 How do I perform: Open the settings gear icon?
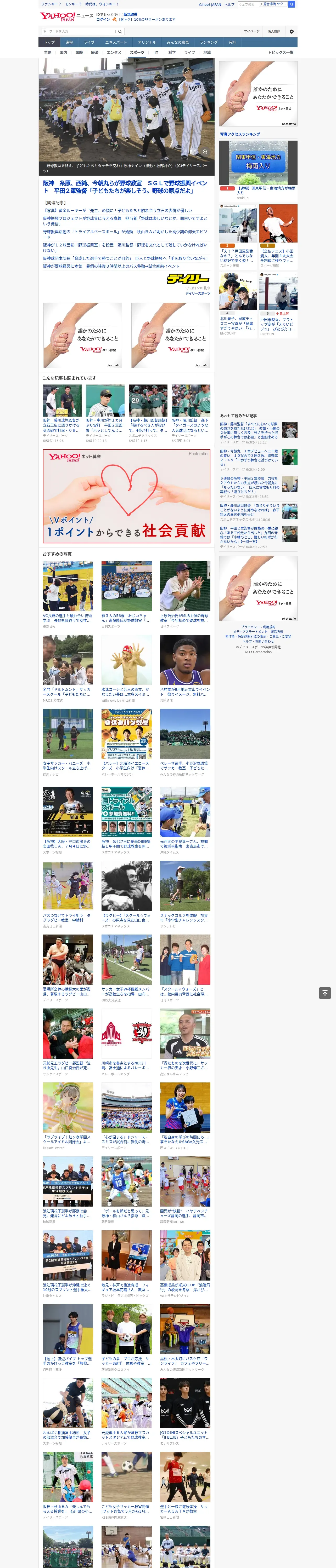coord(292,31)
